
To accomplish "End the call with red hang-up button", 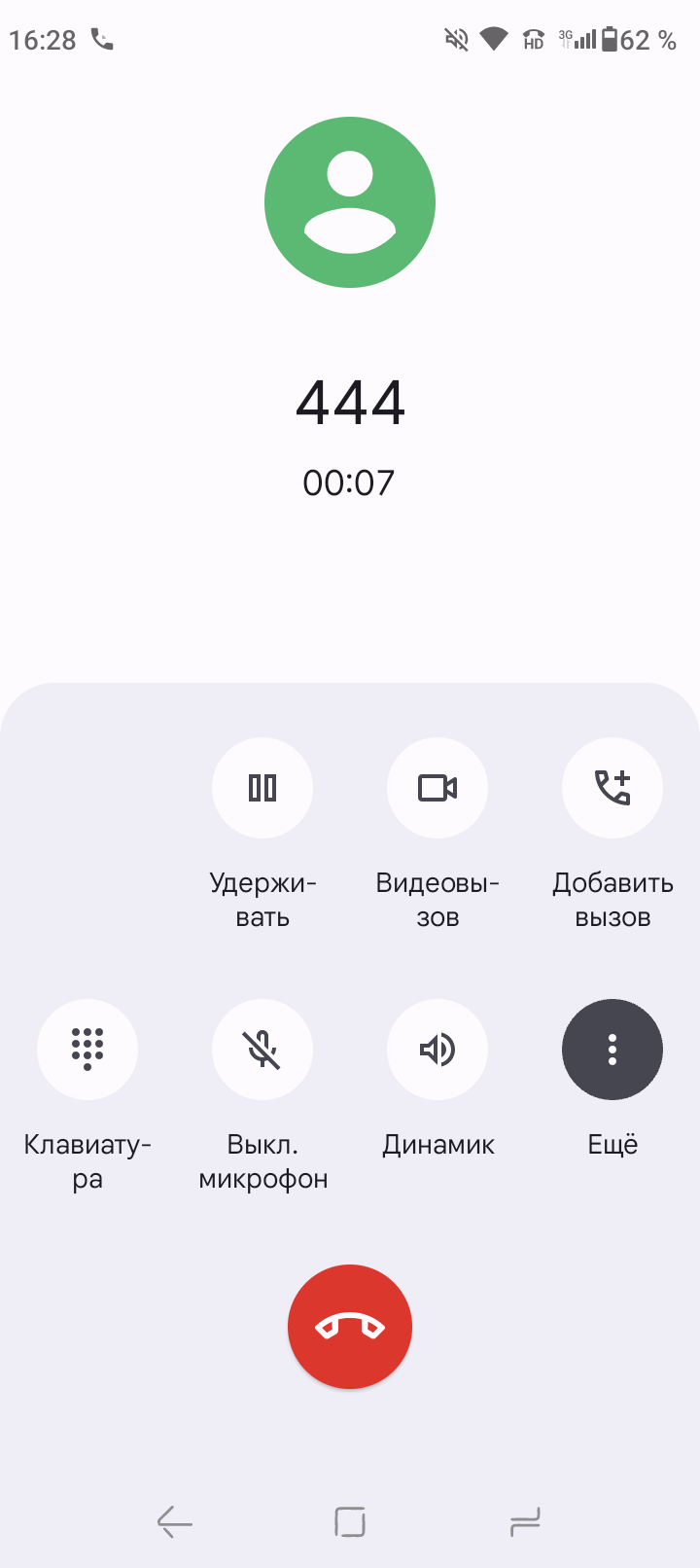I will [x=350, y=1327].
